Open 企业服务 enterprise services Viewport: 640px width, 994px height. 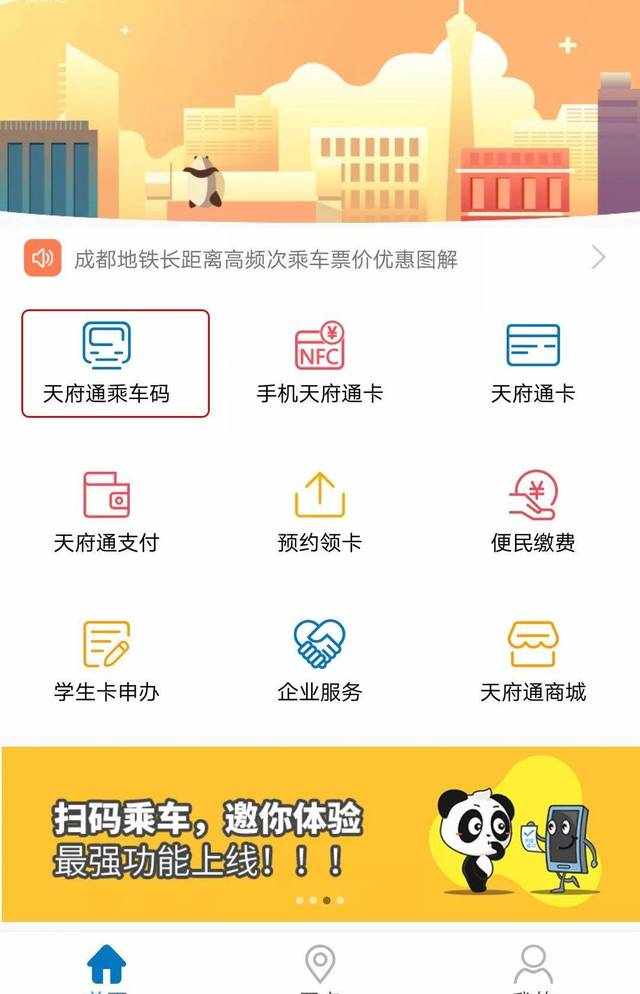coord(320,660)
